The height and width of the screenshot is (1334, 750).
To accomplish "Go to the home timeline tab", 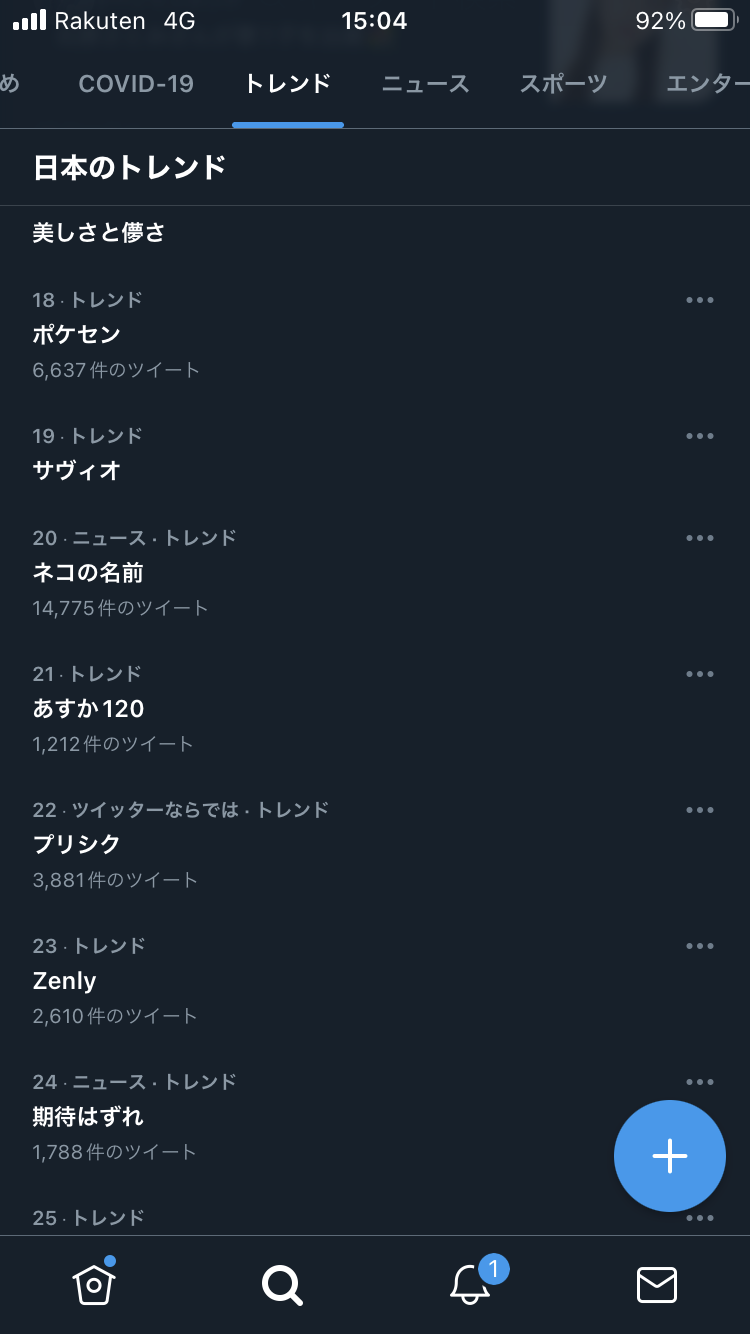I will click(x=94, y=1284).
